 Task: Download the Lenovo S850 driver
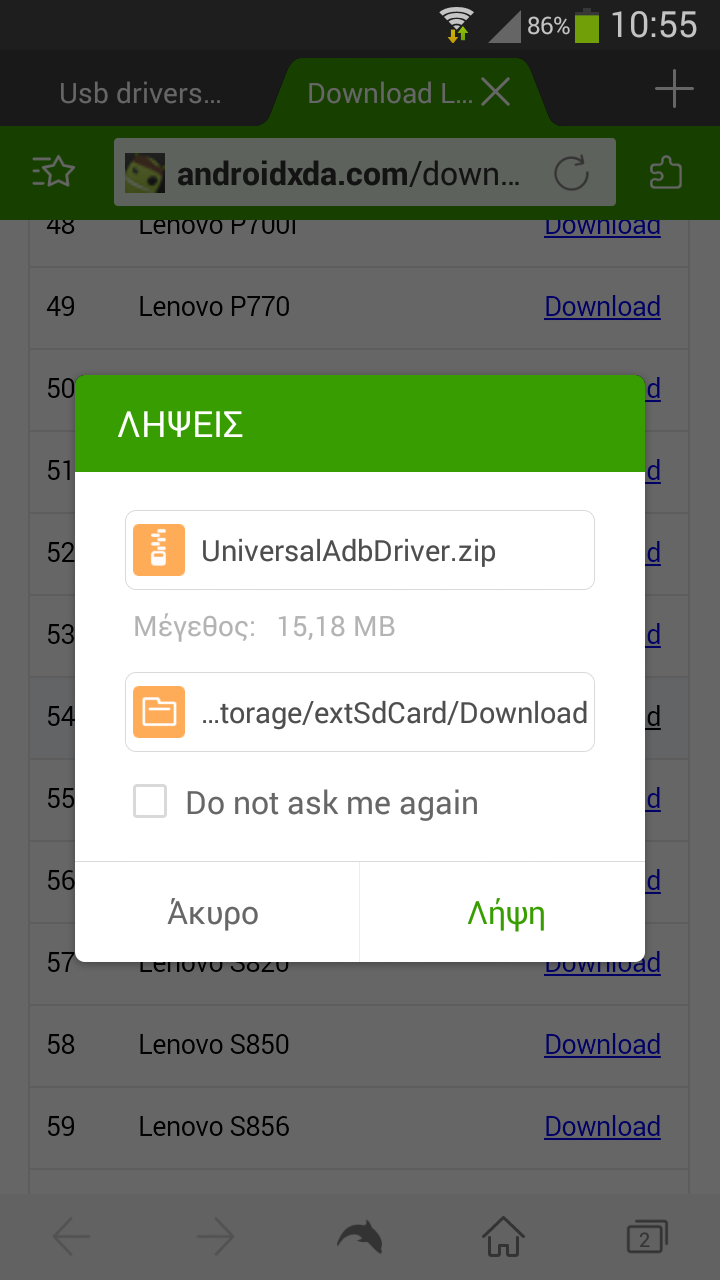602,1044
